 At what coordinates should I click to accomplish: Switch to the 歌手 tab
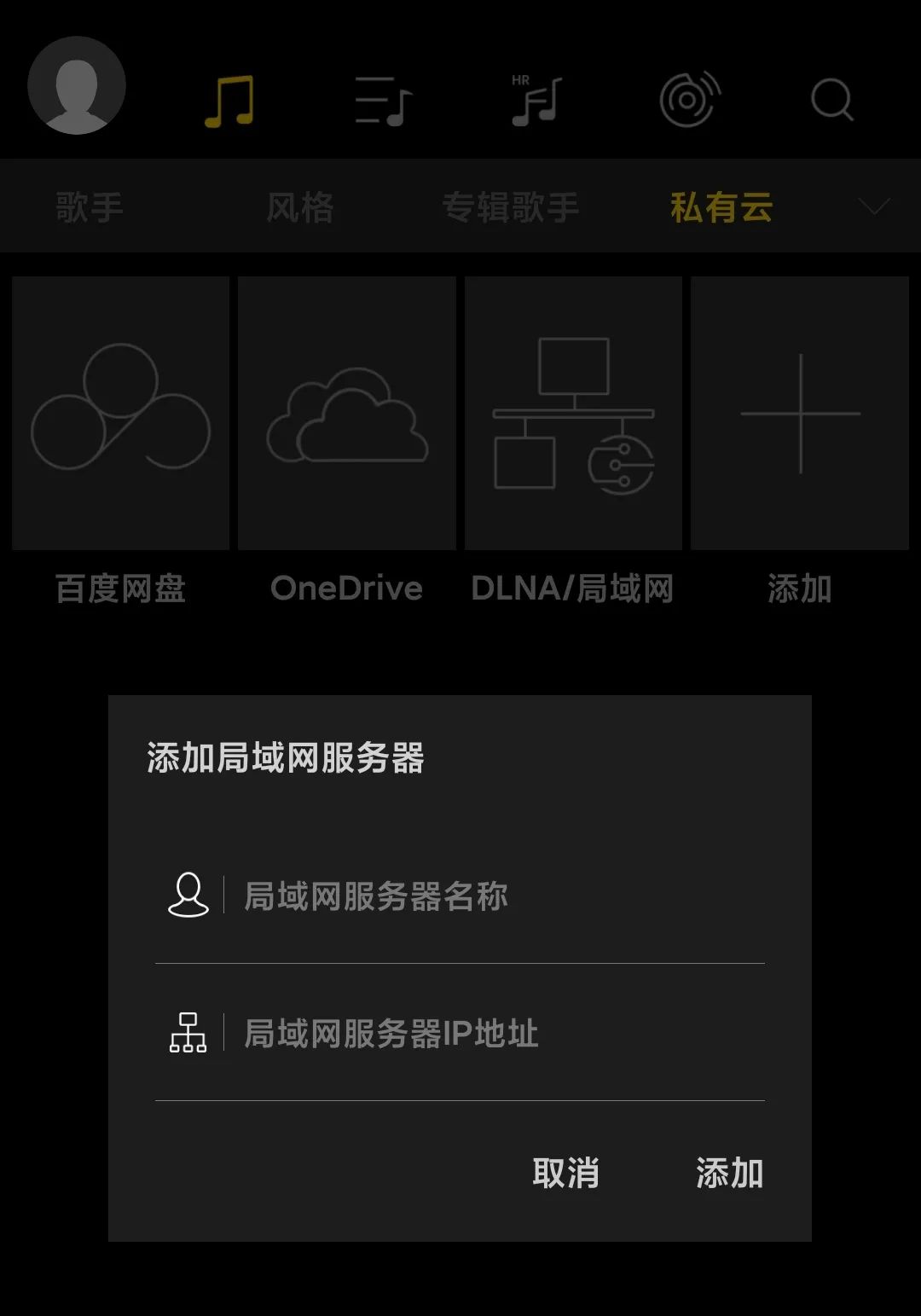(x=88, y=206)
